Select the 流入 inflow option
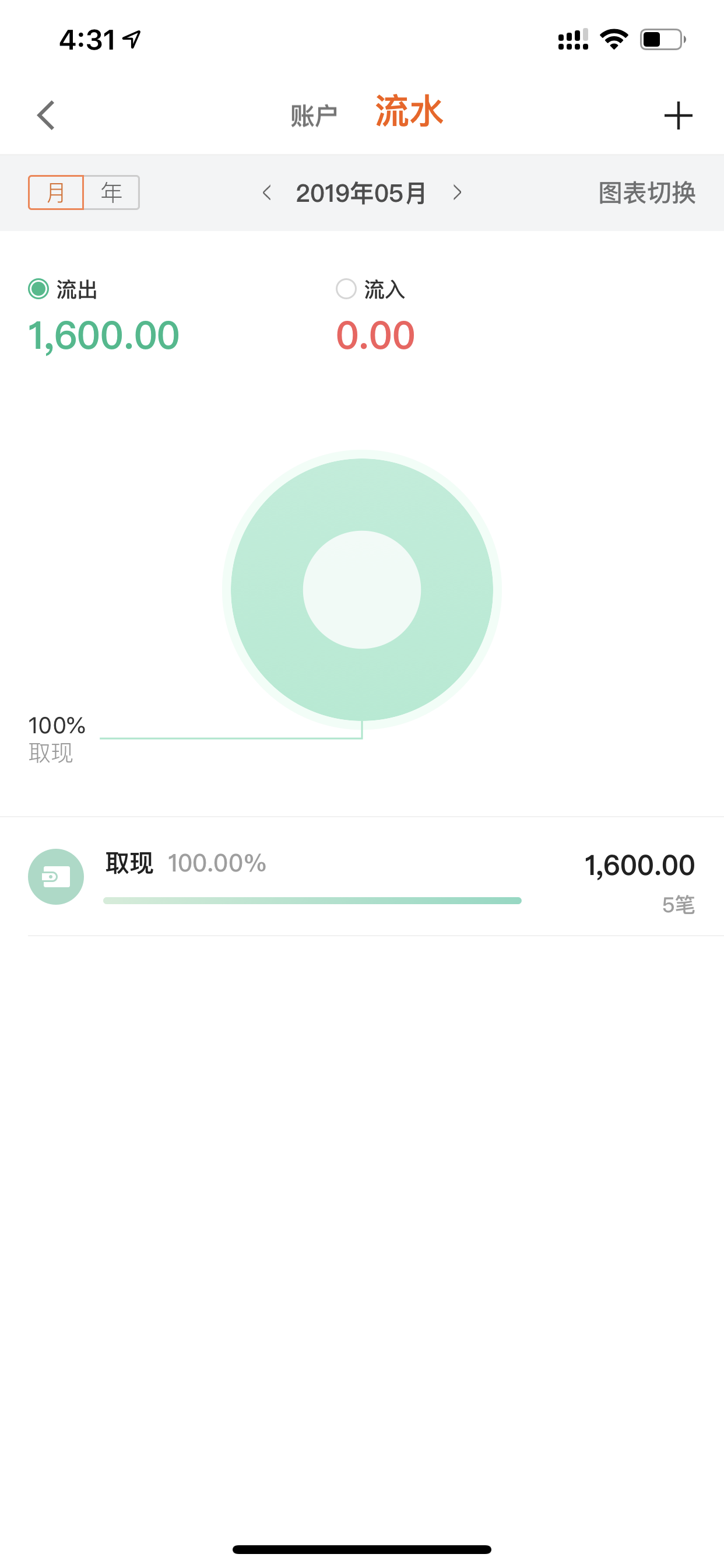 [371, 289]
